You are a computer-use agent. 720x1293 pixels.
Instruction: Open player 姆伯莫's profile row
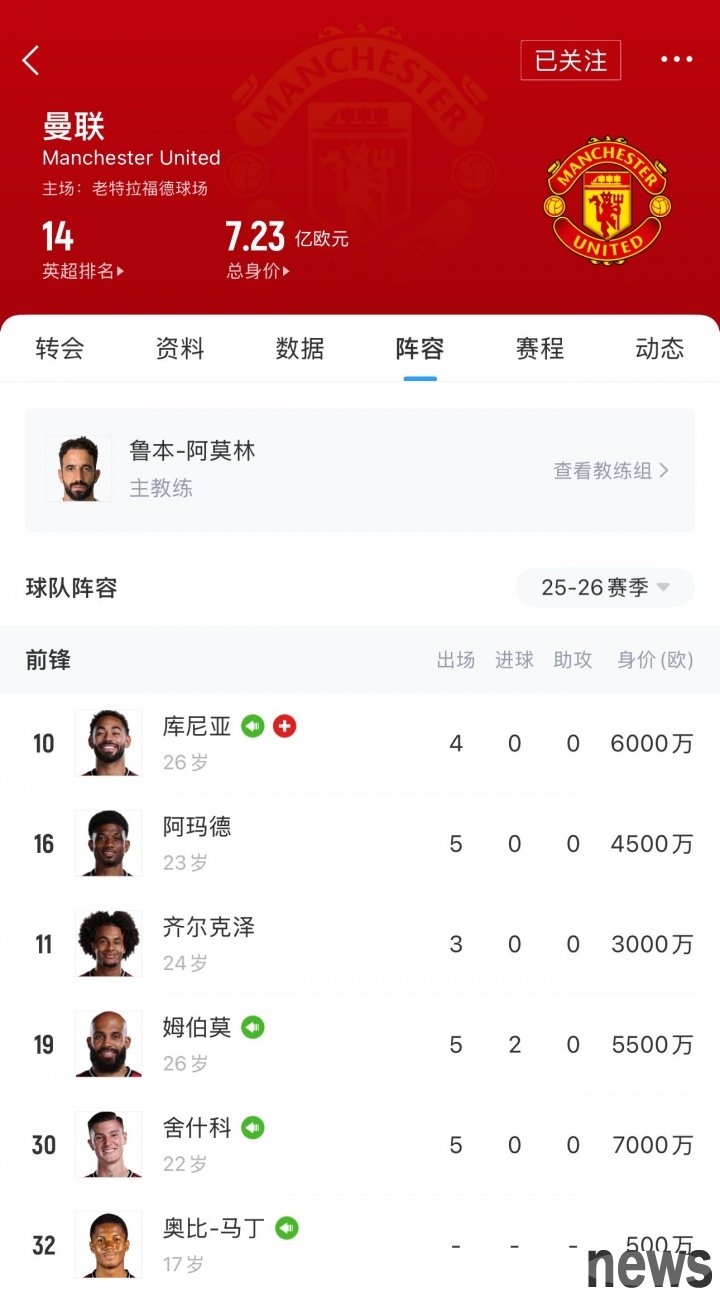(360, 1044)
